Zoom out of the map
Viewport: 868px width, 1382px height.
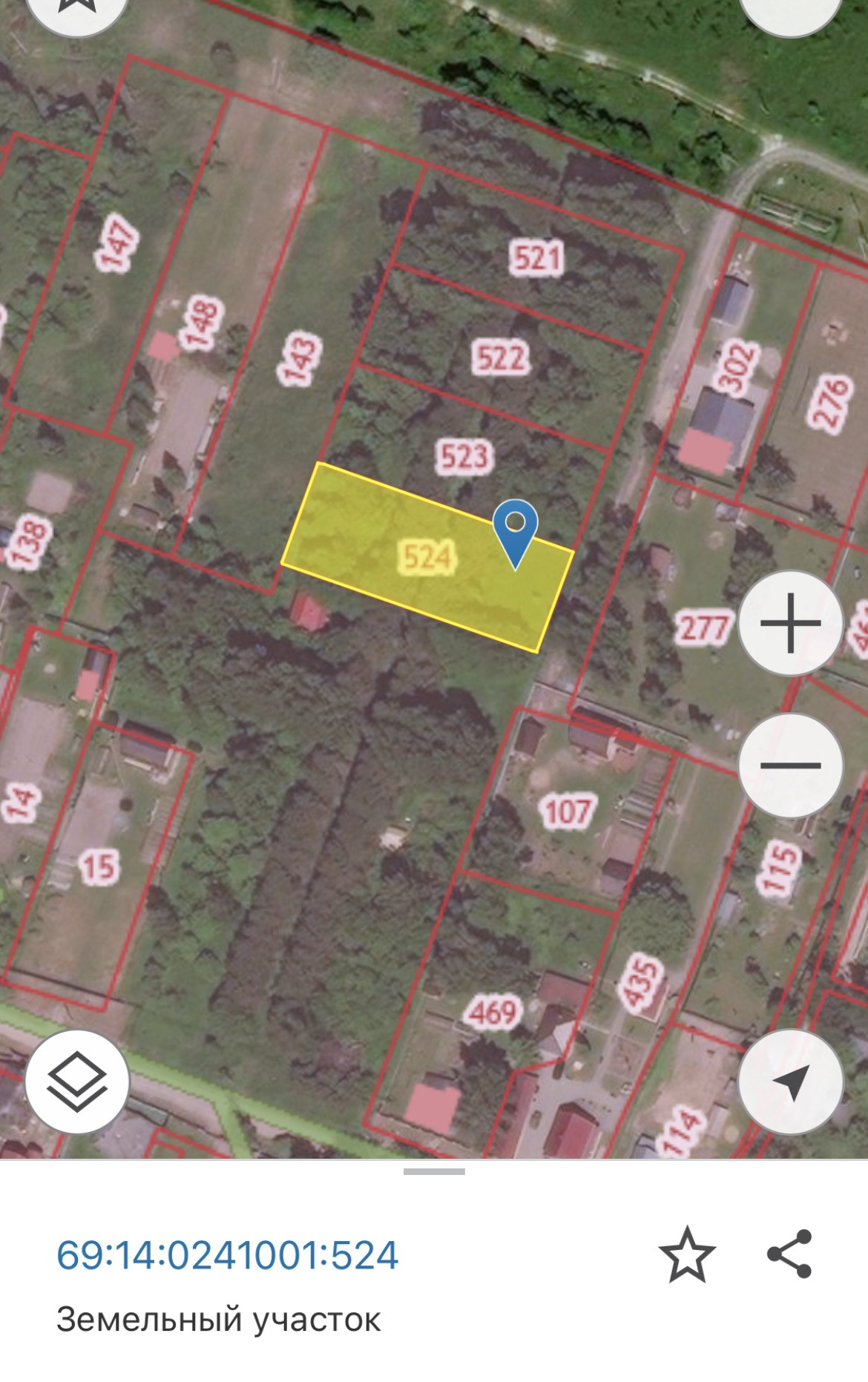pos(790,765)
